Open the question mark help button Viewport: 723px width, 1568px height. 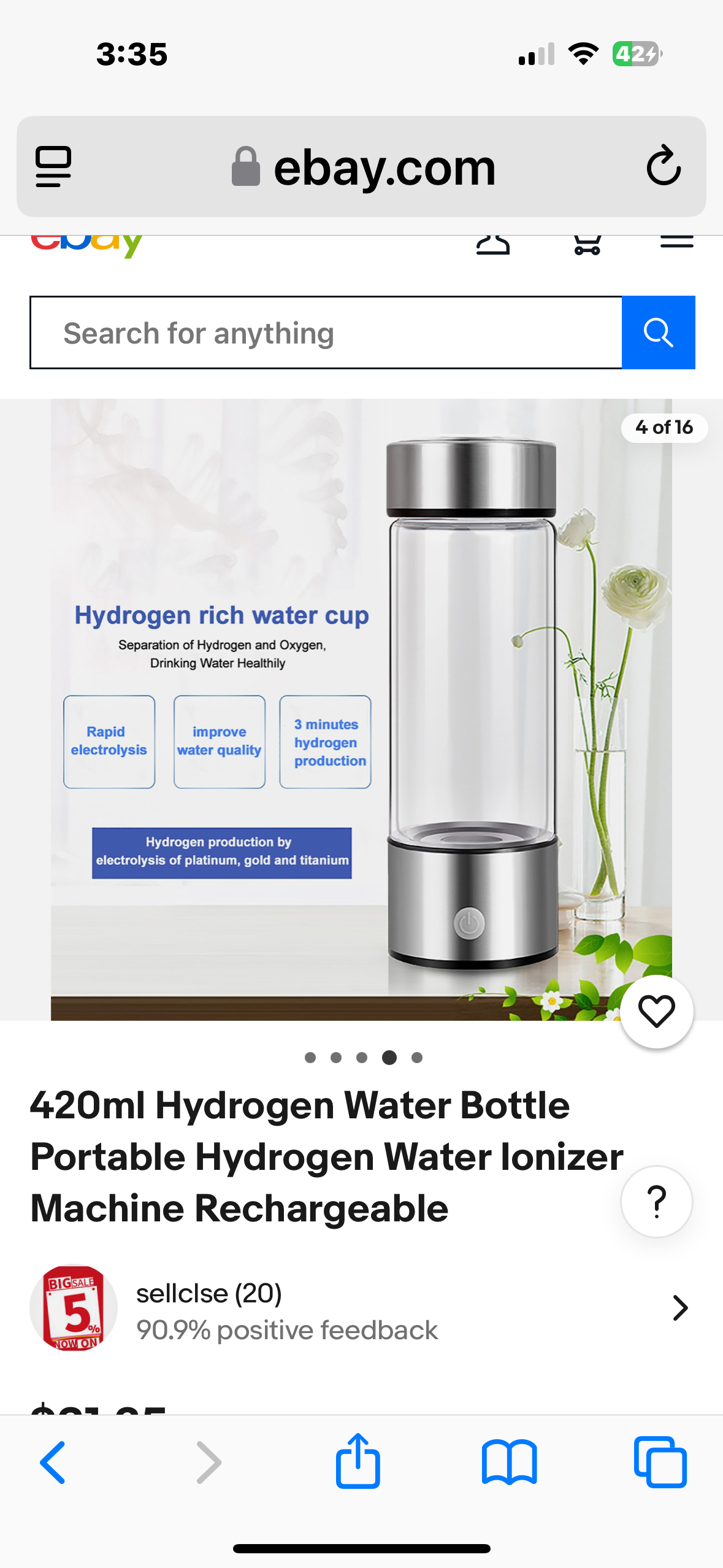[x=656, y=1201]
